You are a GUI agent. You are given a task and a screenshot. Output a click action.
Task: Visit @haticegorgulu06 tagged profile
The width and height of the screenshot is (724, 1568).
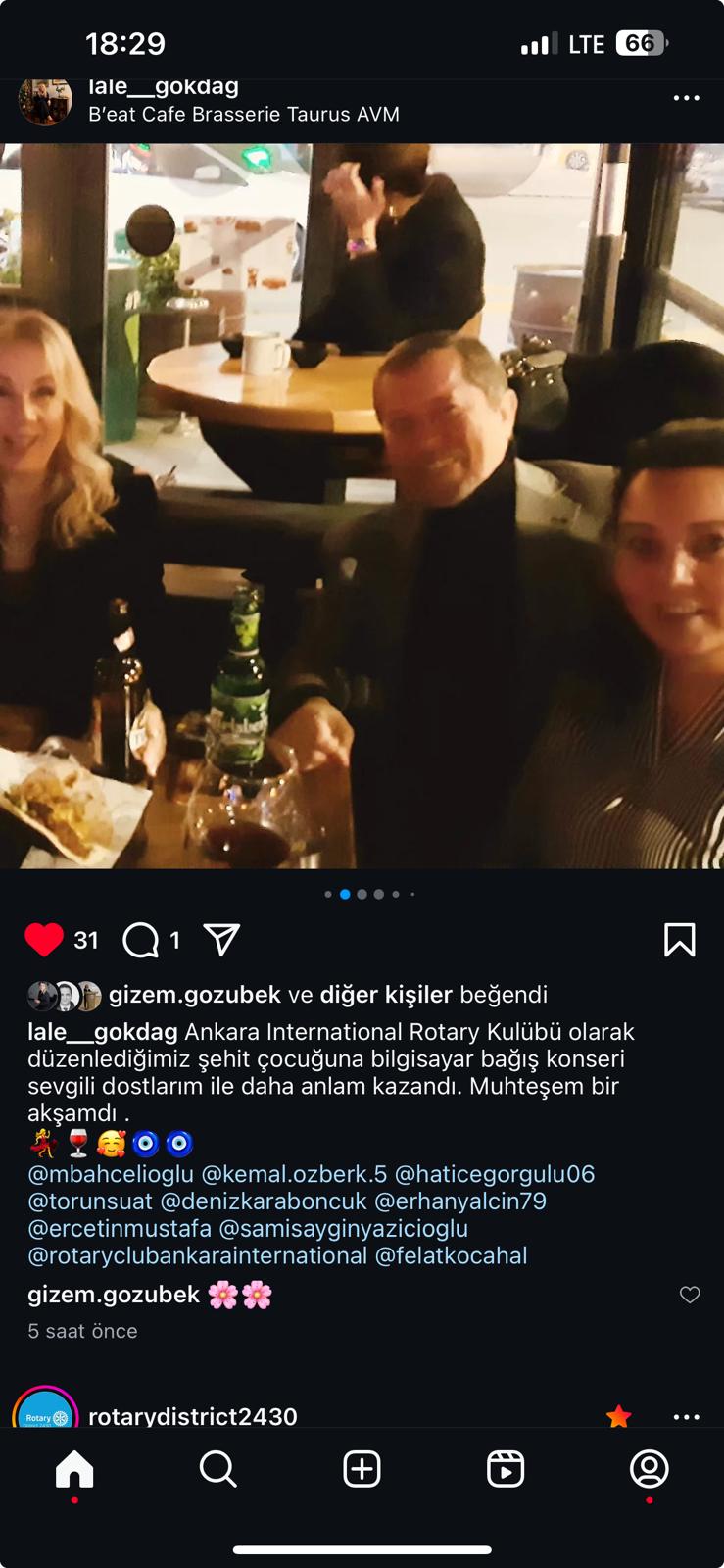click(x=495, y=1174)
